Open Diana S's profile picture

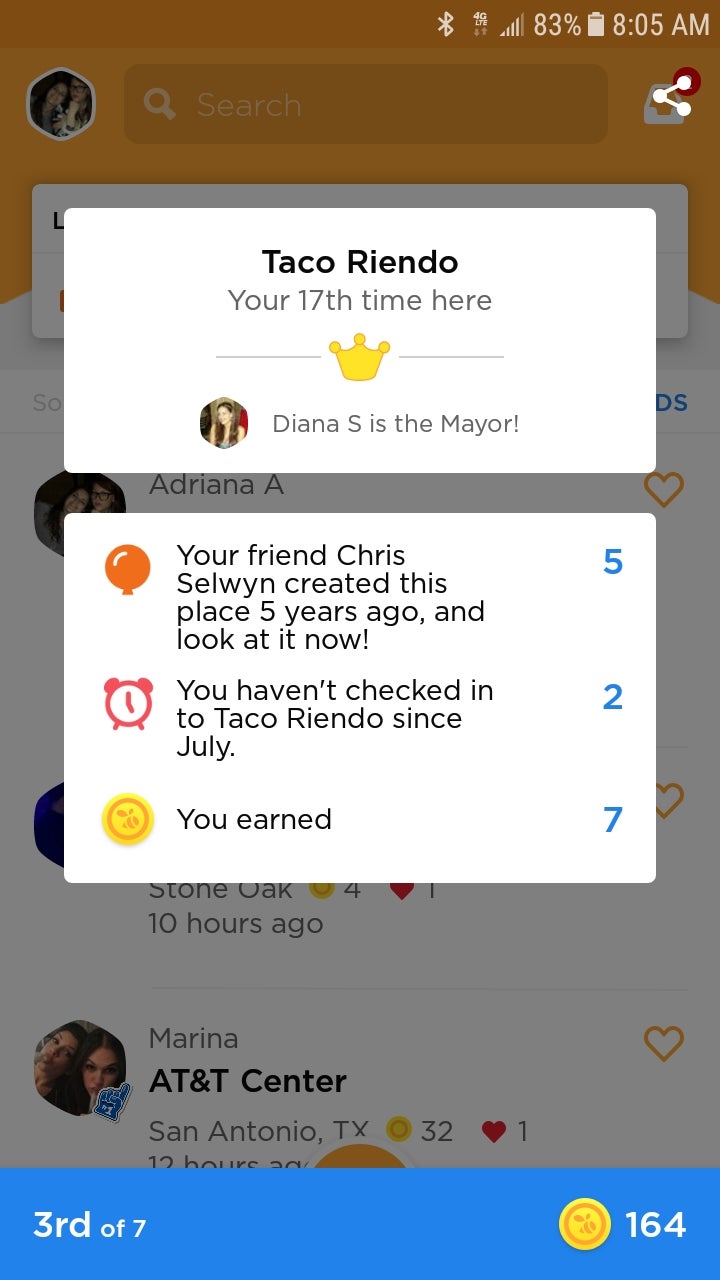coord(225,423)
